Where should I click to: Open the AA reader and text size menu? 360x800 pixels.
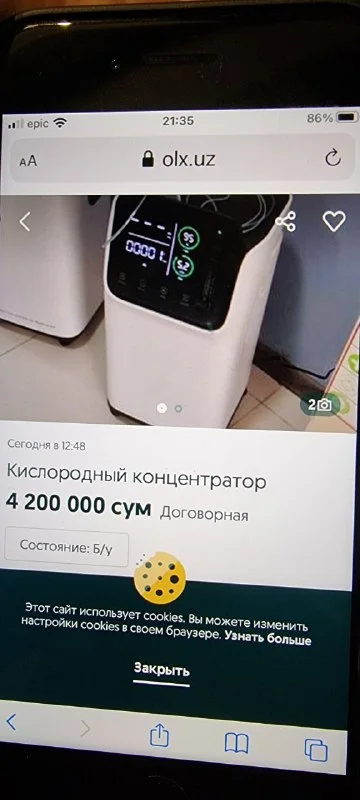(28, 162)
